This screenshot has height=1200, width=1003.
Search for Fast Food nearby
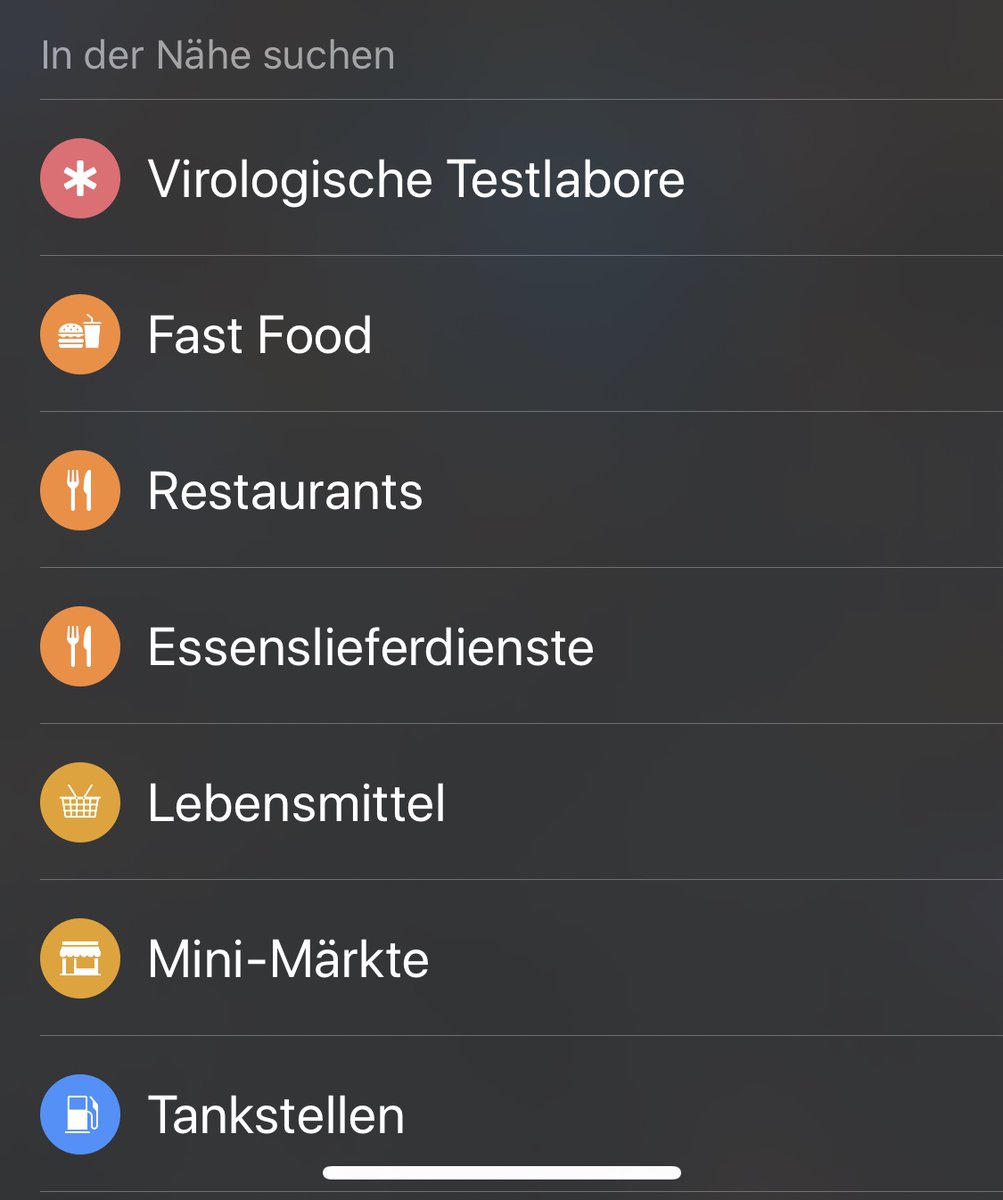(x=260, y=335)
